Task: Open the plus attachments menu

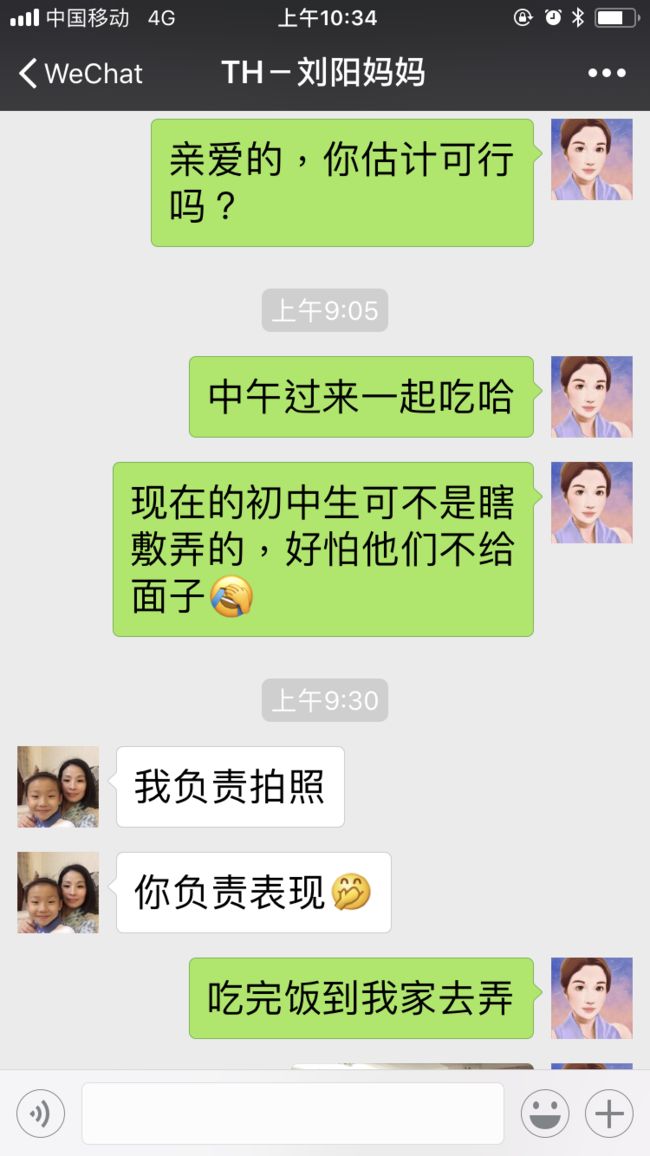Action: (x=609, y=1113)
